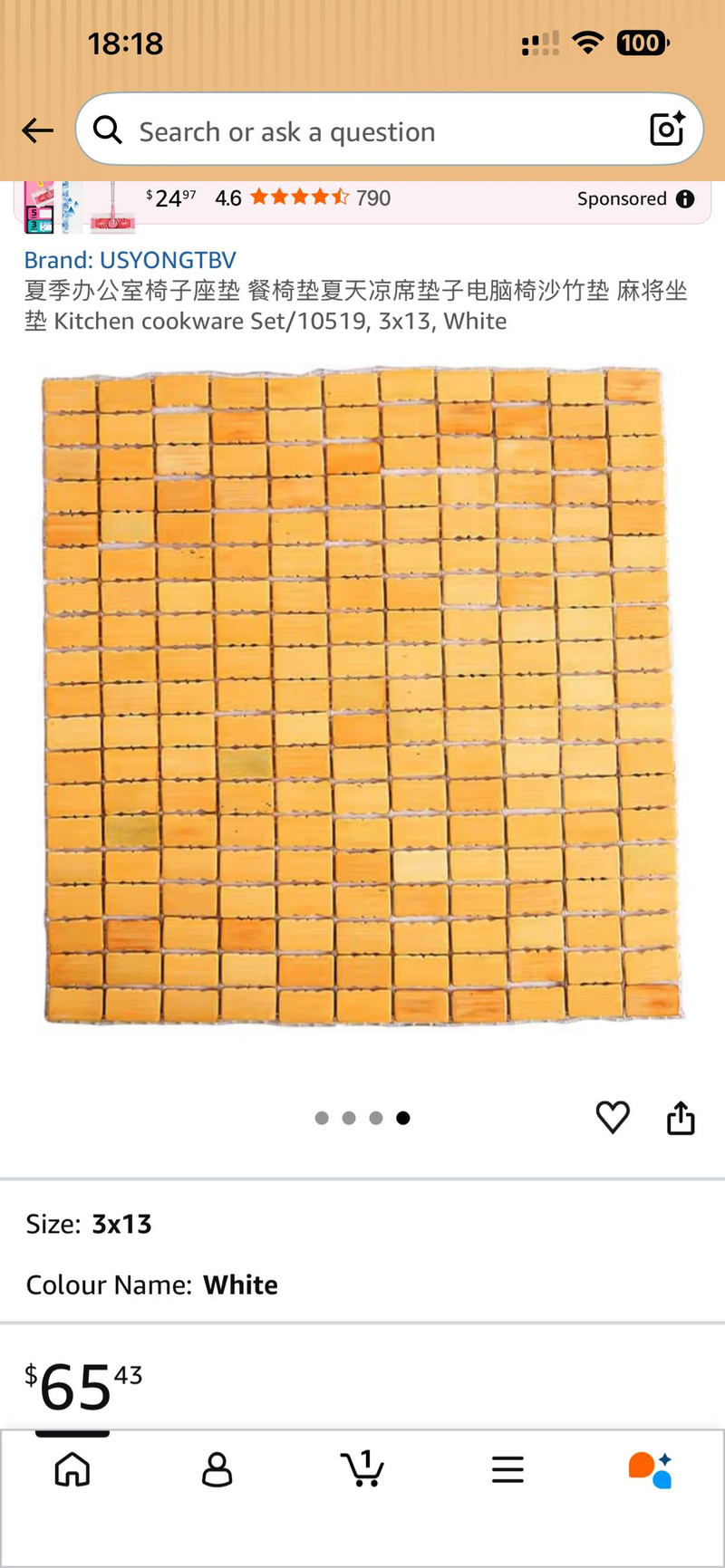725x1568 pixels.
Task: Add this item to wish list heart
Action: 613,1117
